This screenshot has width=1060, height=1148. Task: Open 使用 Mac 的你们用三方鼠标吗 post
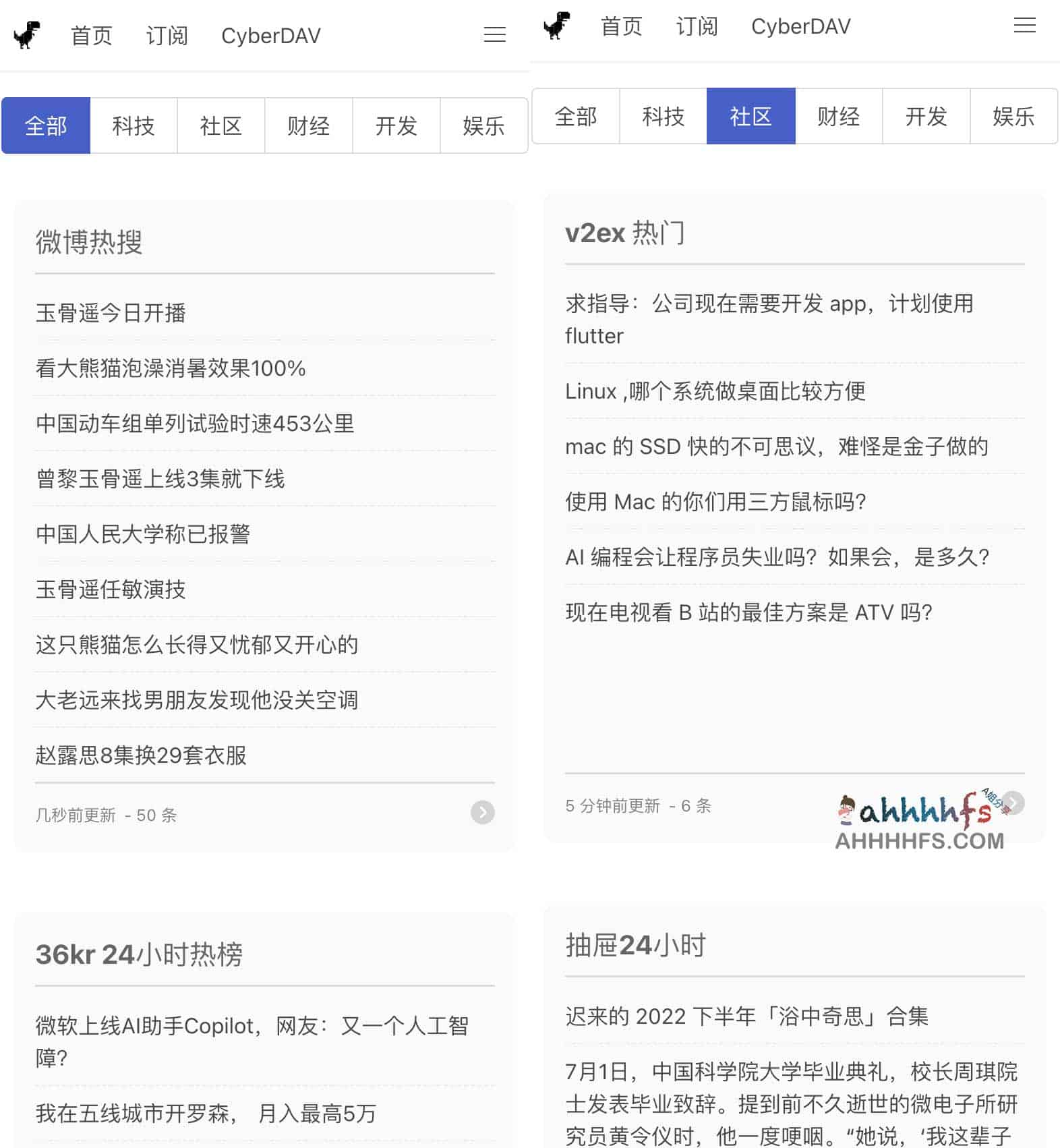(x=715, y=502)
